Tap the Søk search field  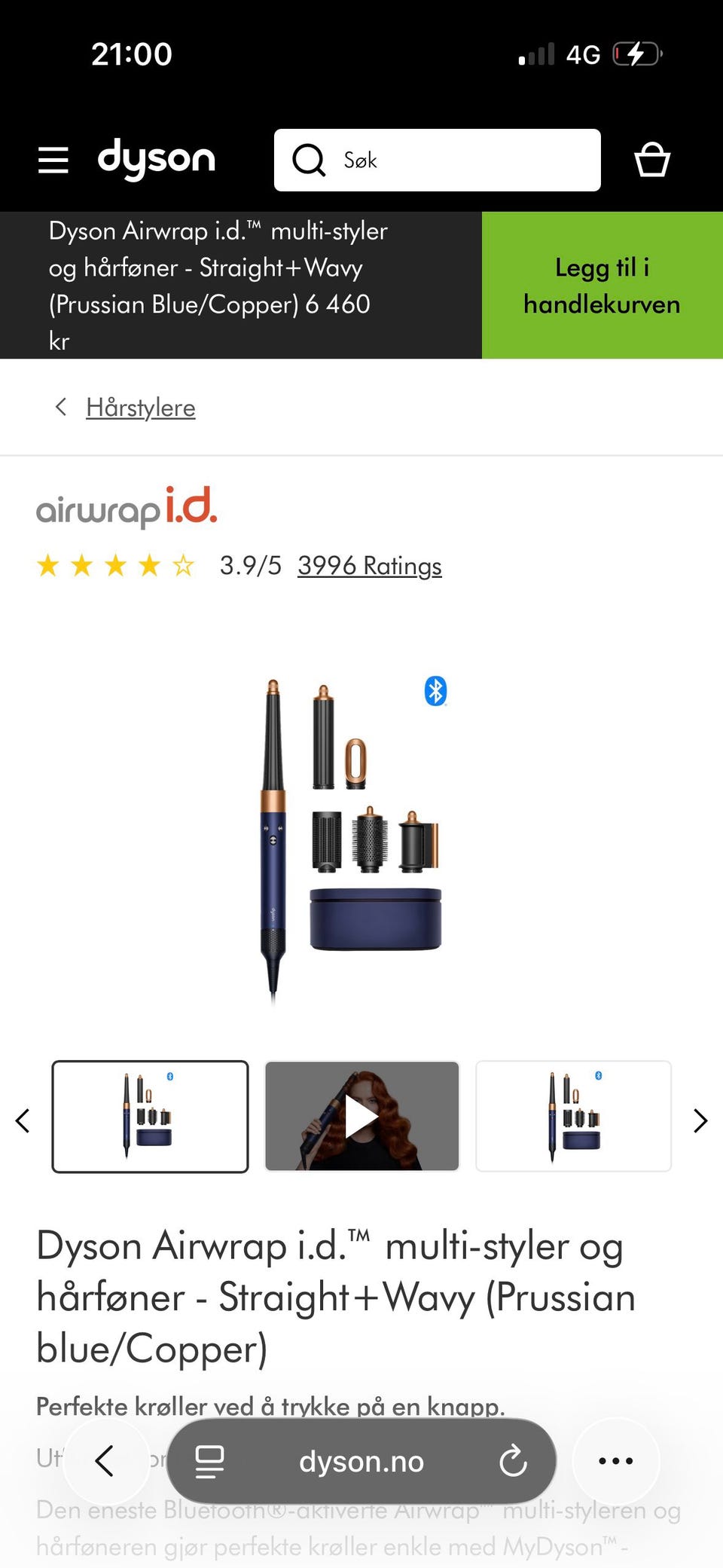[437, 160]
